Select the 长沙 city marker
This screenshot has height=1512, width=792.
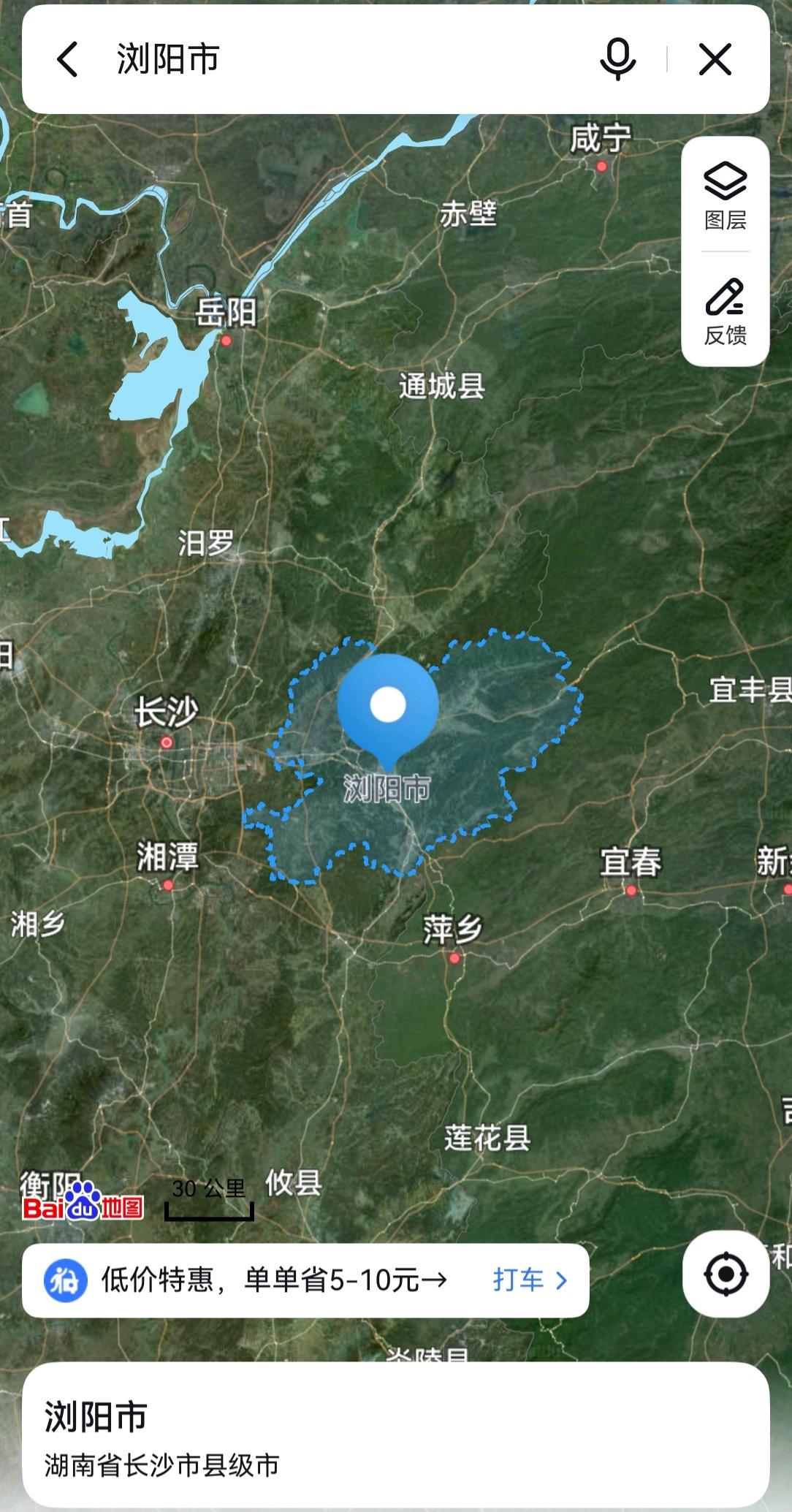coord(167,740)
